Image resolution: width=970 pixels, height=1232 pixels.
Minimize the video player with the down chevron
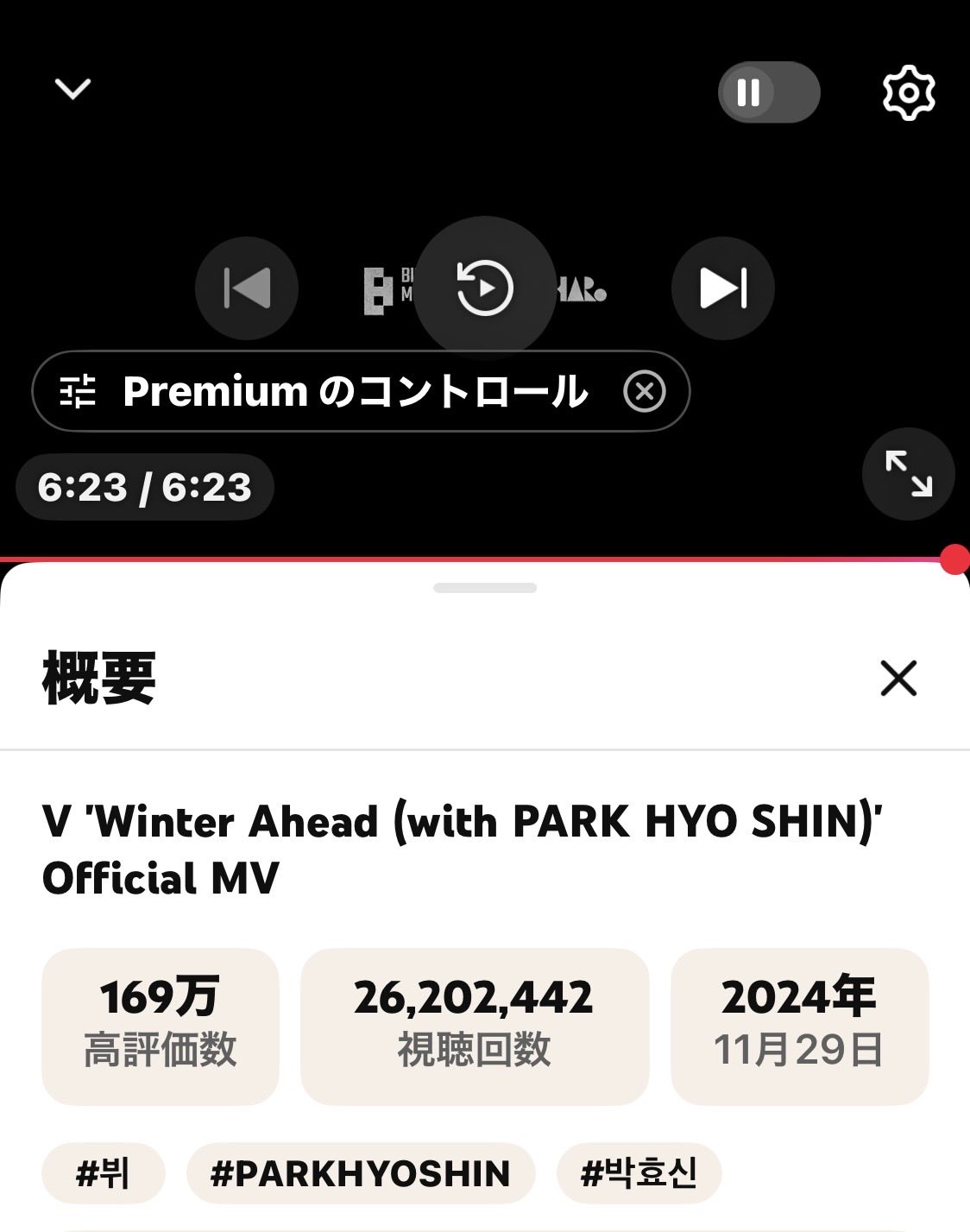coord(72,88)
